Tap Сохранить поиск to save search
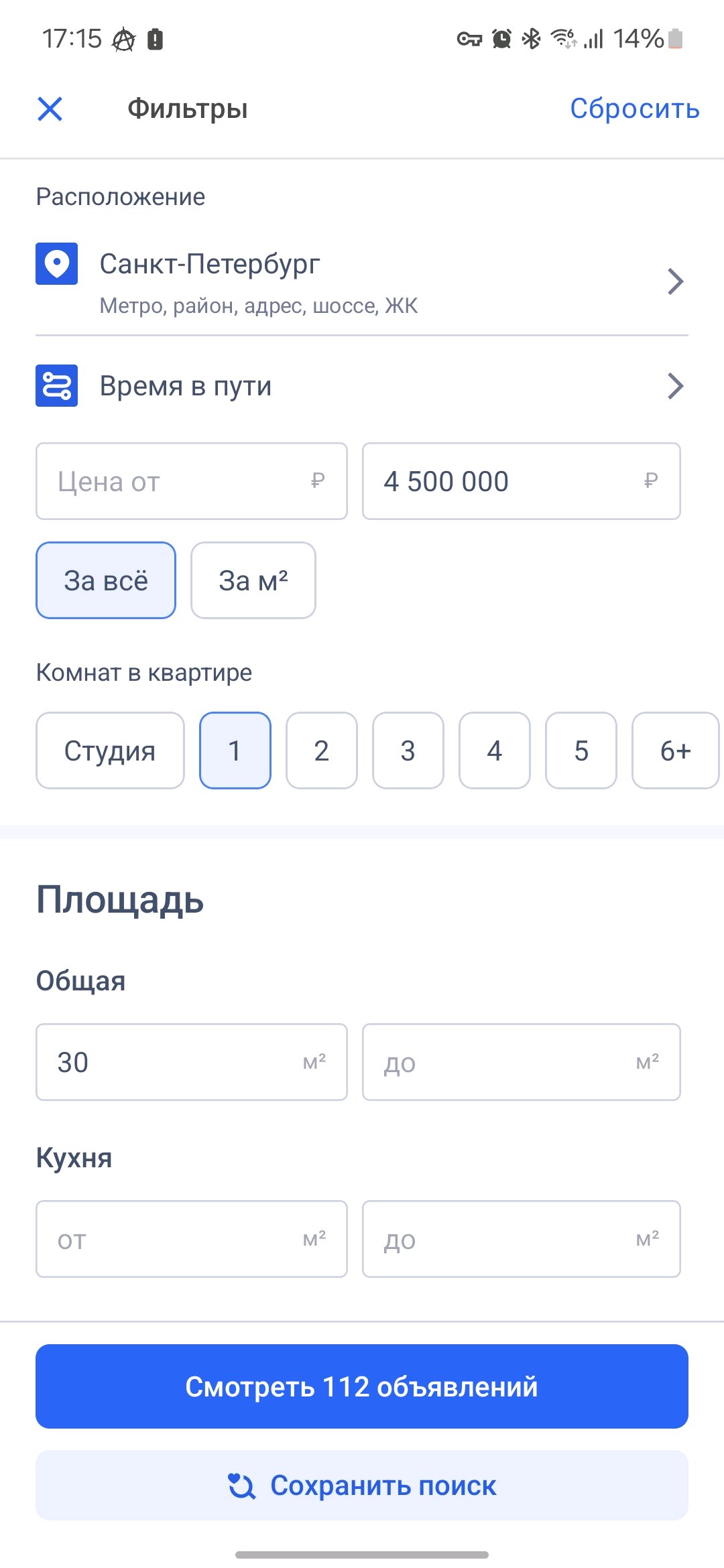This screenshot has width=724, height=1568. click(x=362, y=1485)
